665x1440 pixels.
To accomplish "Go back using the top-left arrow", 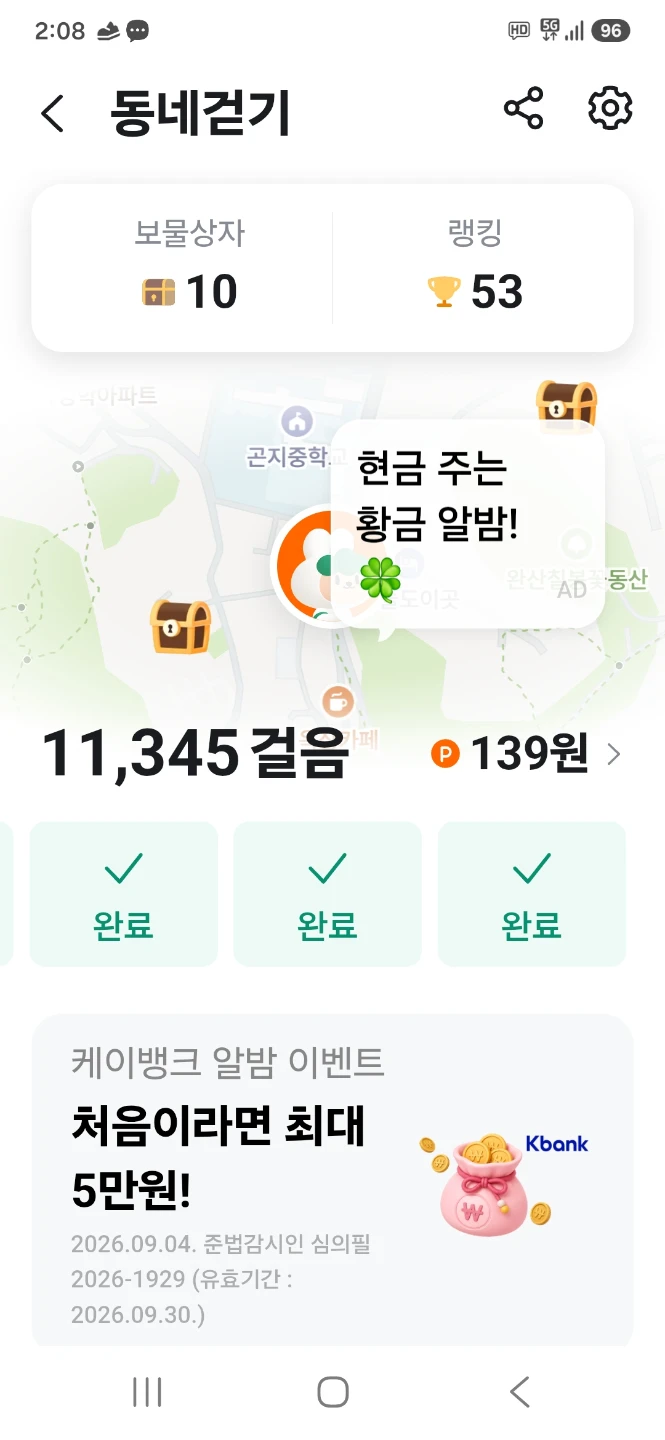I will pos(53,113).
